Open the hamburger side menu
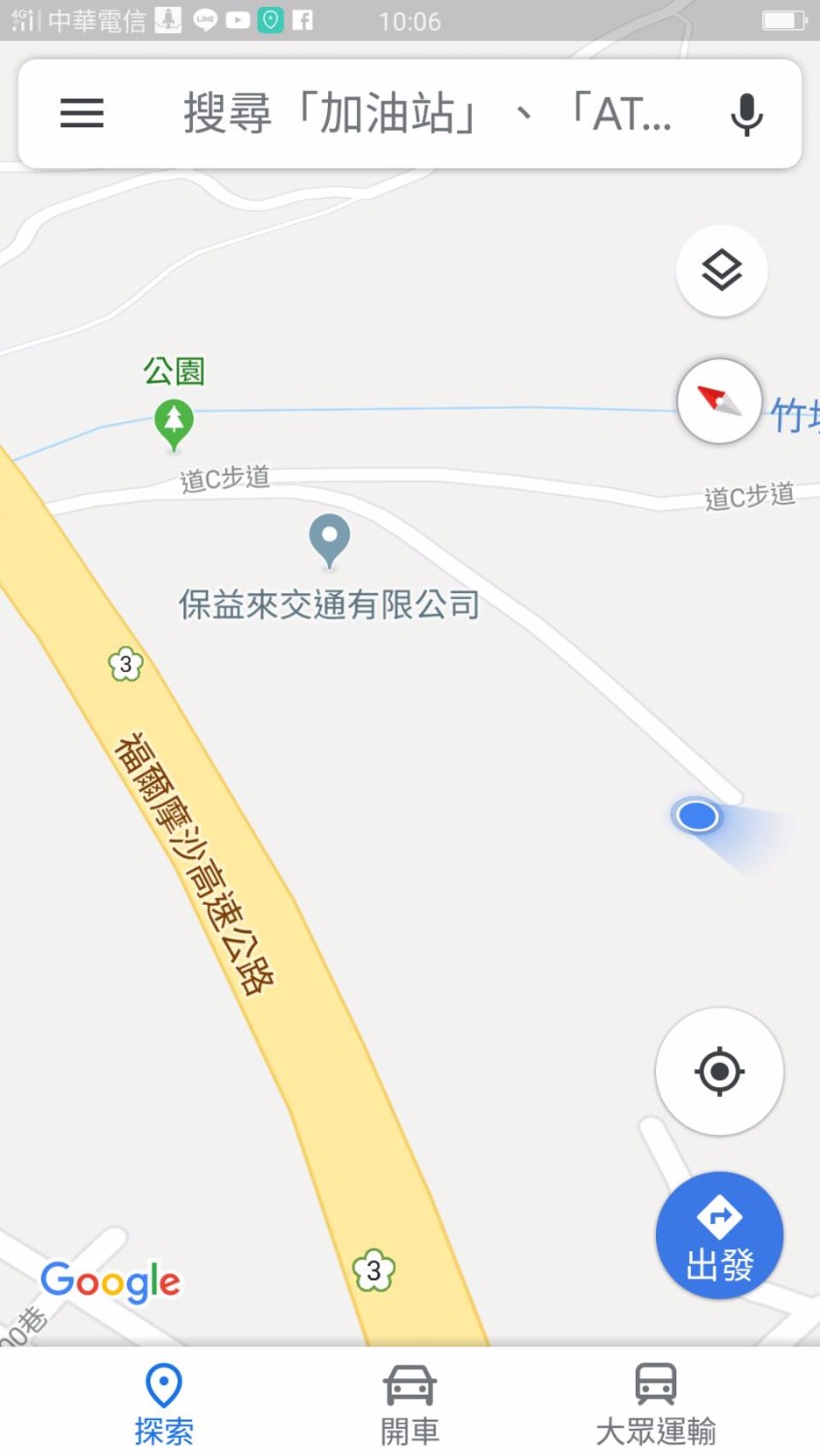The image size is (820, 1456). pos(82,114)
